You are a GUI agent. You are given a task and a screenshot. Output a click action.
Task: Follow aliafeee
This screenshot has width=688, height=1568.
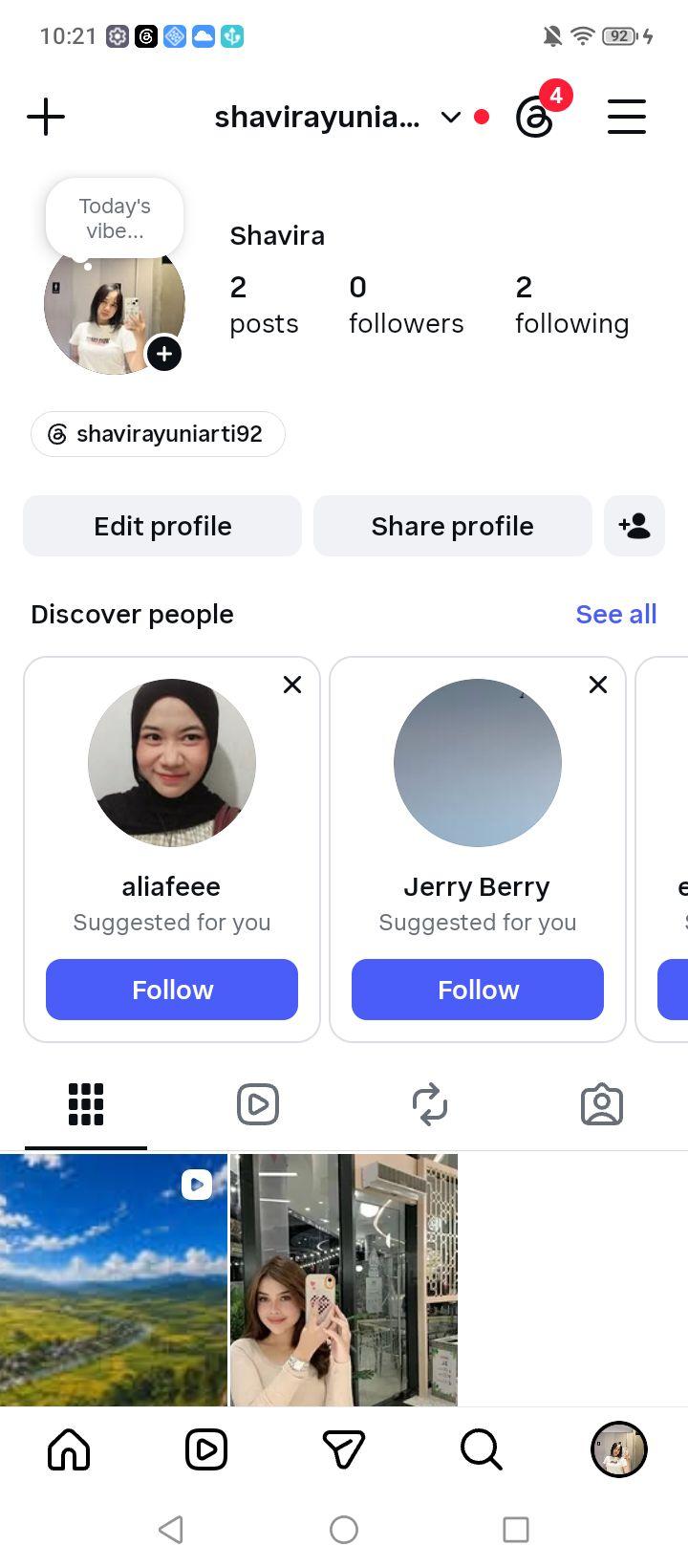[x=172, y=990]
